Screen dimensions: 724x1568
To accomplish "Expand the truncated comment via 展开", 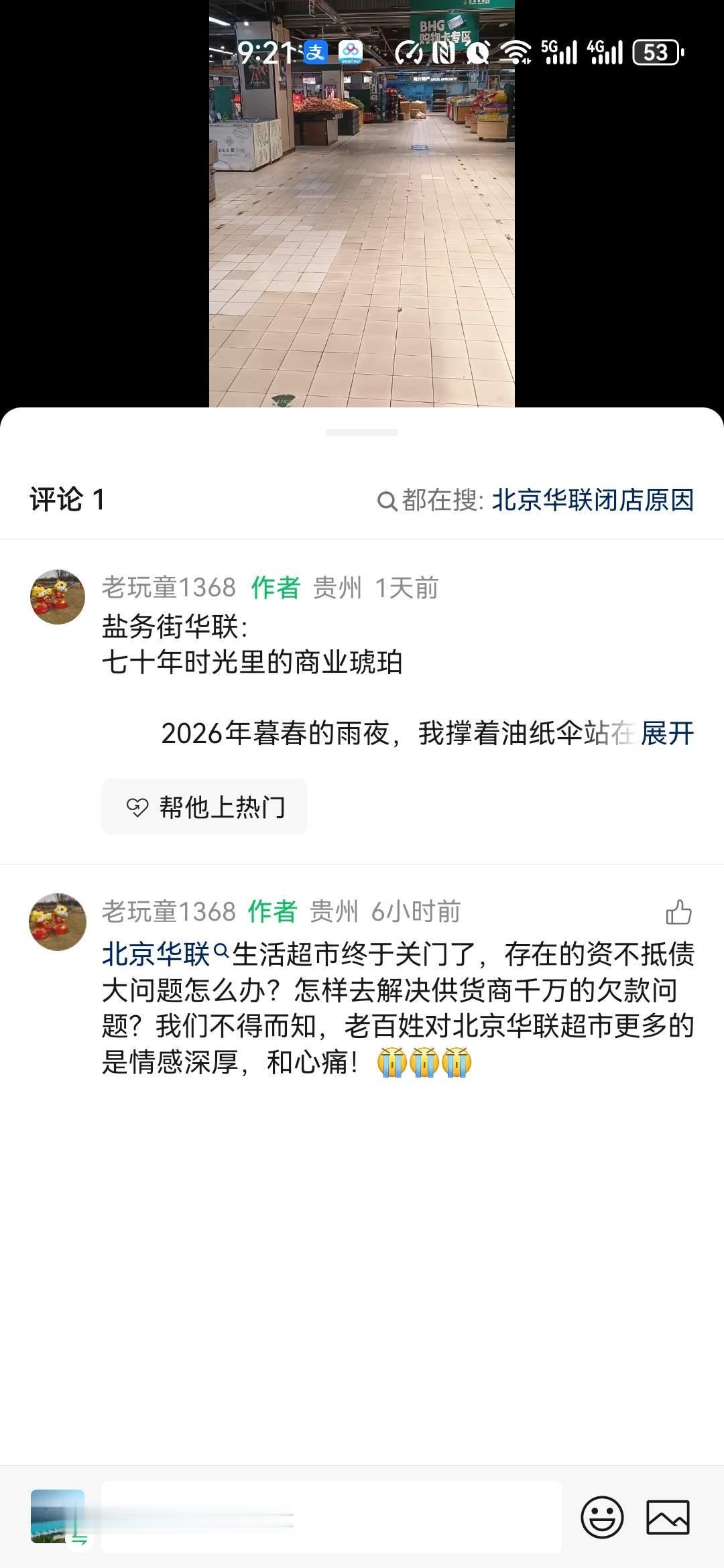I will click(x=667, y=735).
